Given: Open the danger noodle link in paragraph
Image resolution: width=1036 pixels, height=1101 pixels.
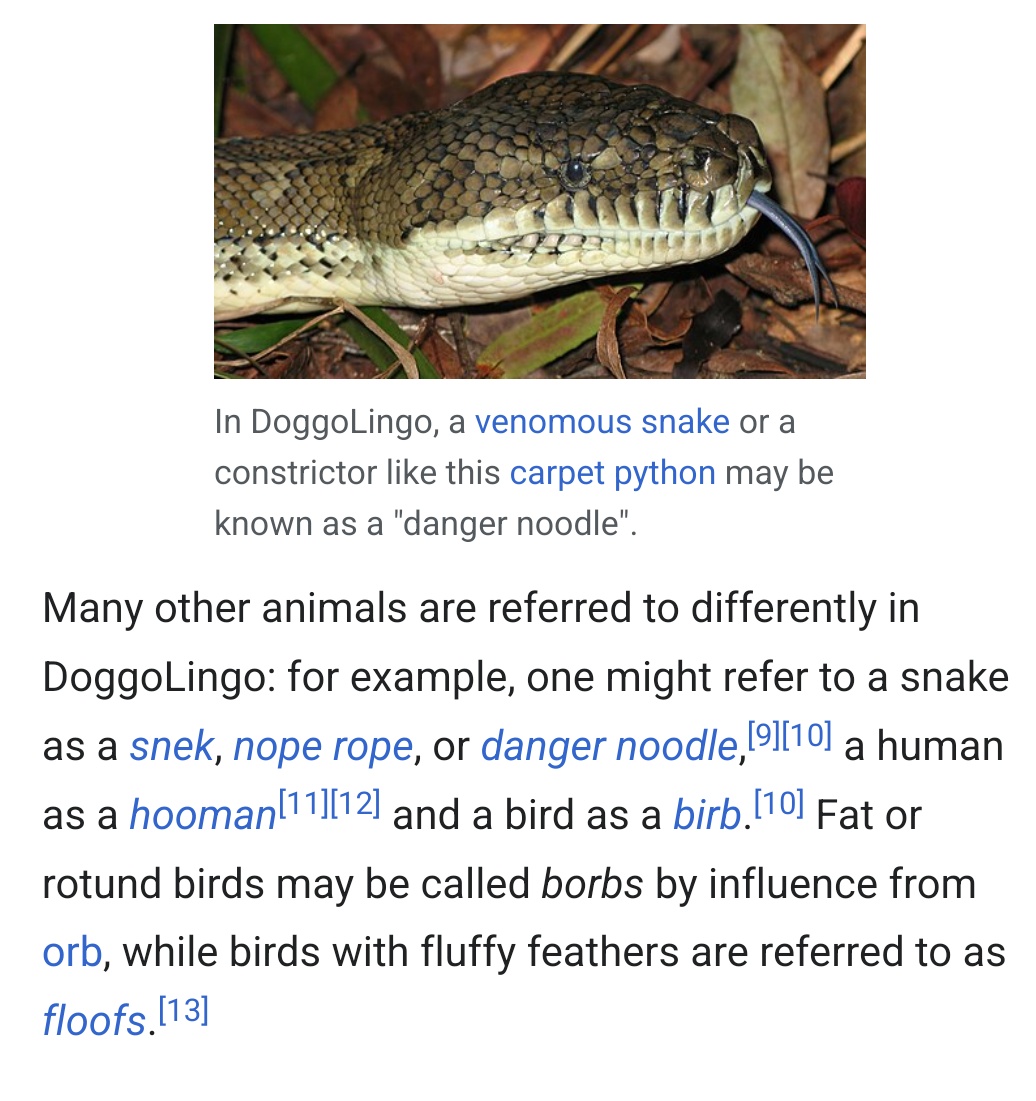Looking at the screenshot, I should click(x=608, y=747).
